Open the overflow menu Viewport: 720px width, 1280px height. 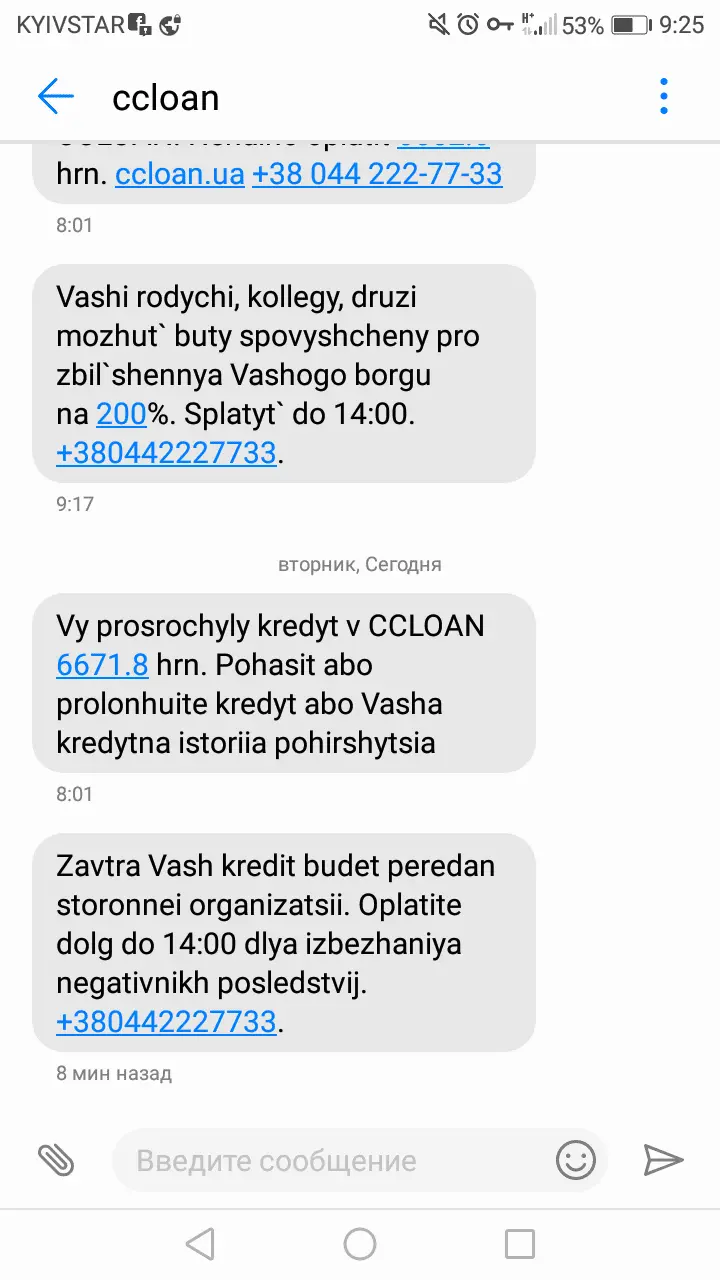(x=663, y=97)
